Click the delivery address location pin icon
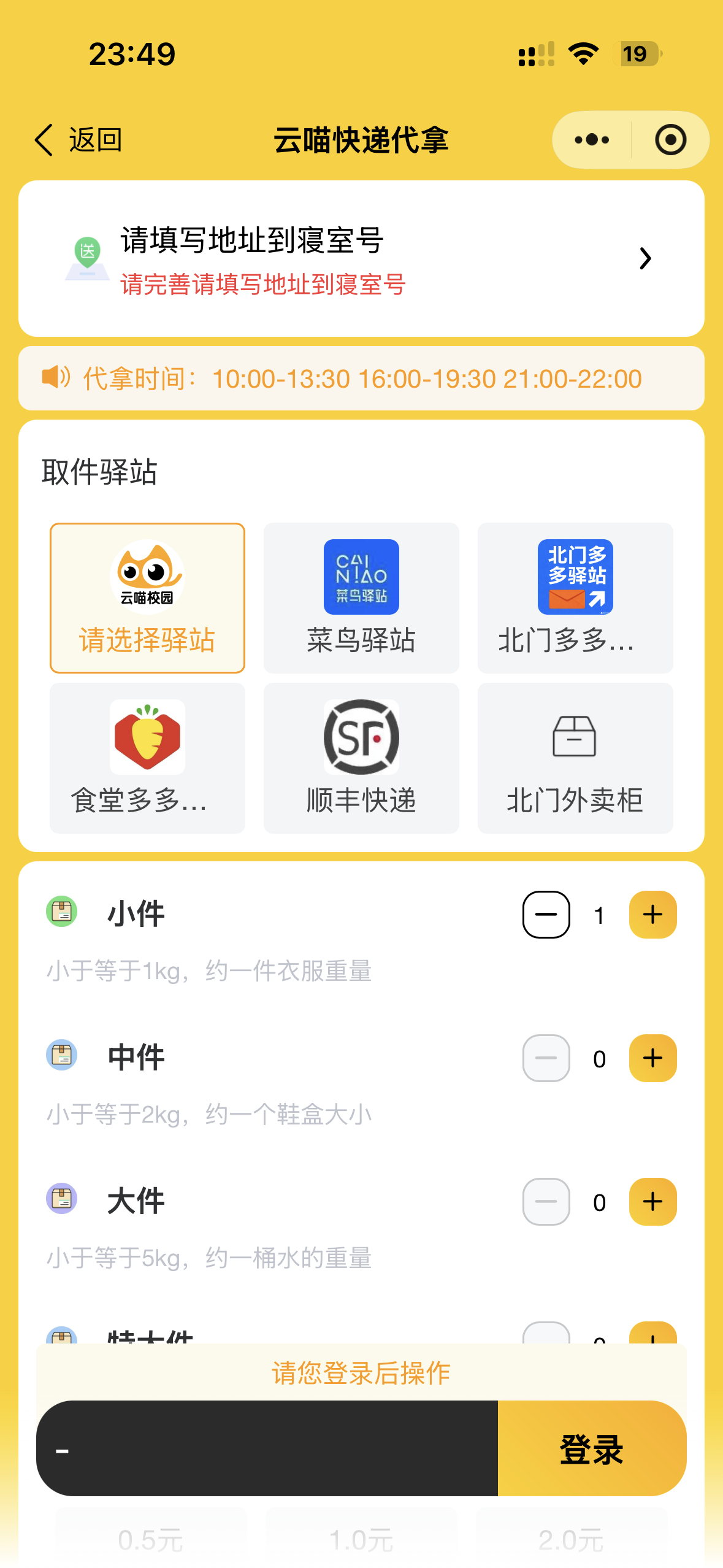This screenshot has height=1568, width=723. click(86, 258)
